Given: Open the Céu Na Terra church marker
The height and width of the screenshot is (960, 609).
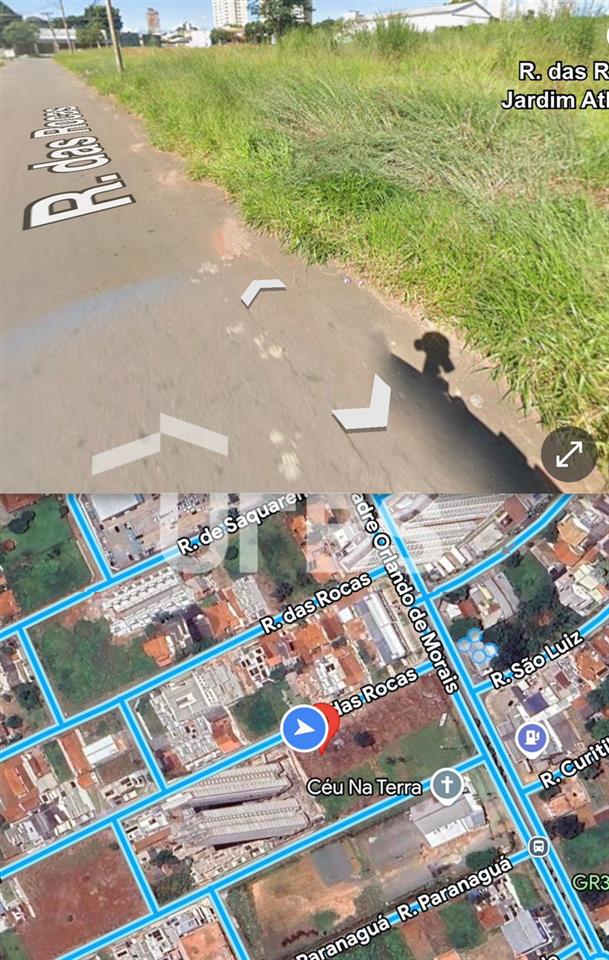Looking at the screenshot, I should pos(446,786).
